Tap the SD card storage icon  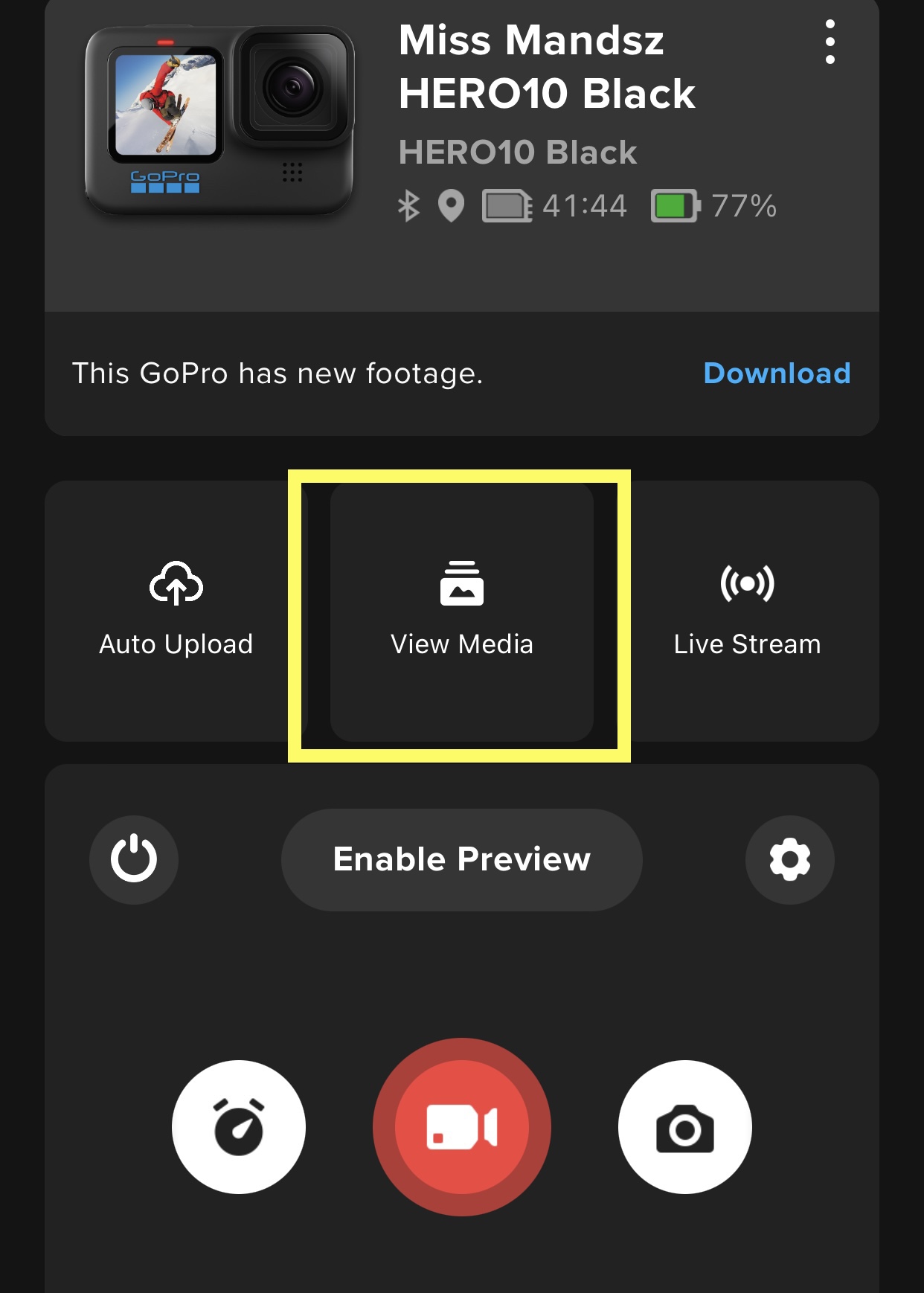click(x=506, y=206)
